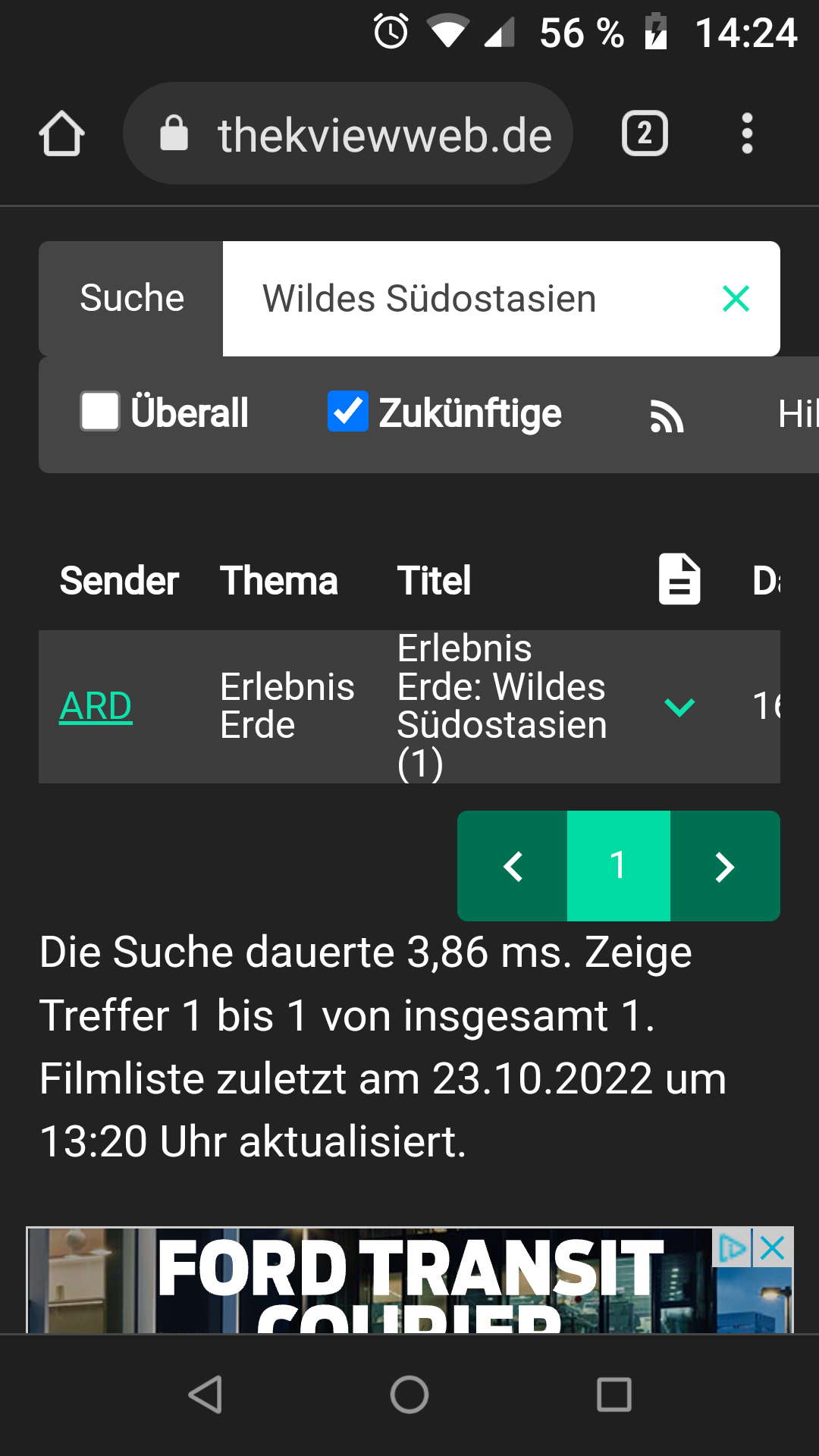Open the ARD sender link
This screenshot has width=819, height=1456.
(96, 706)
